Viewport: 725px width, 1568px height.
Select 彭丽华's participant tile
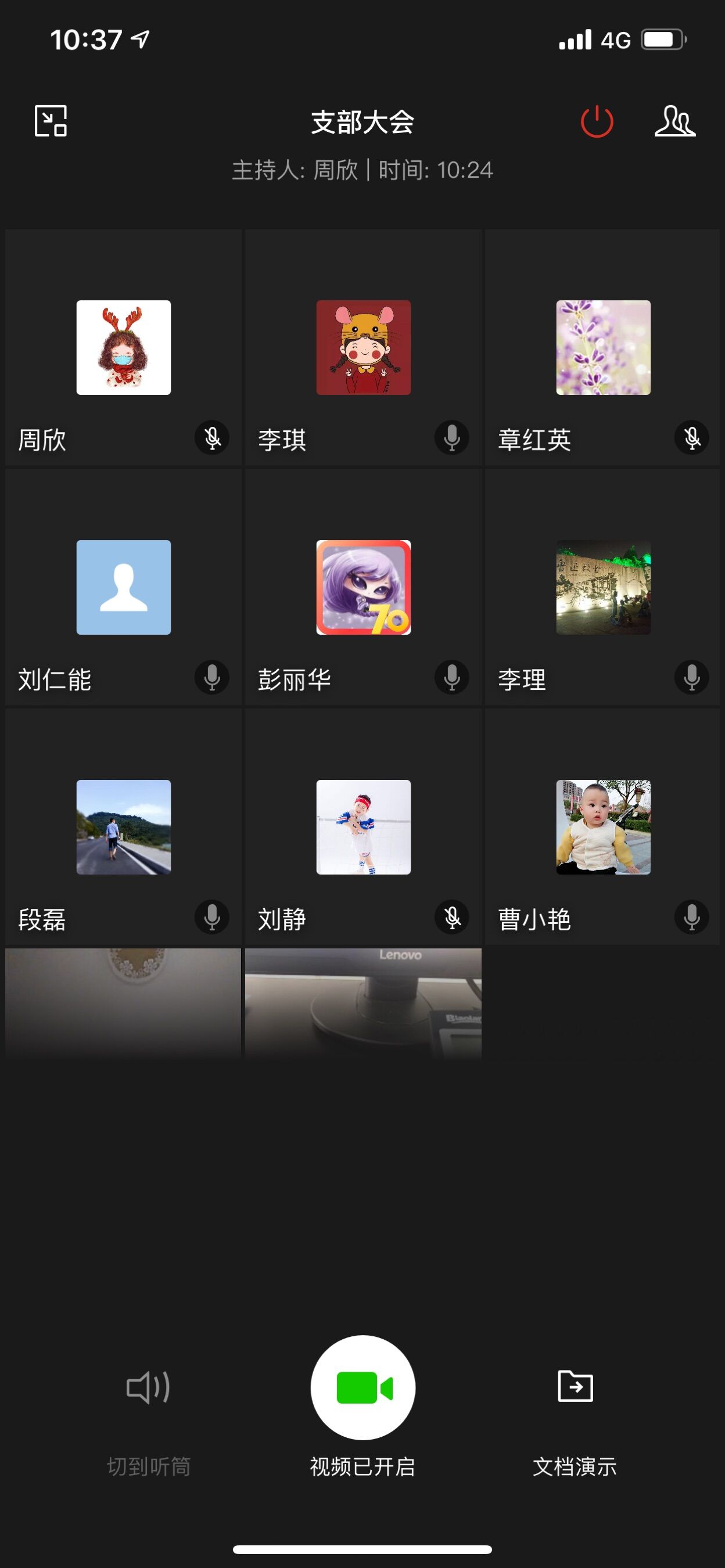point(364,587)
